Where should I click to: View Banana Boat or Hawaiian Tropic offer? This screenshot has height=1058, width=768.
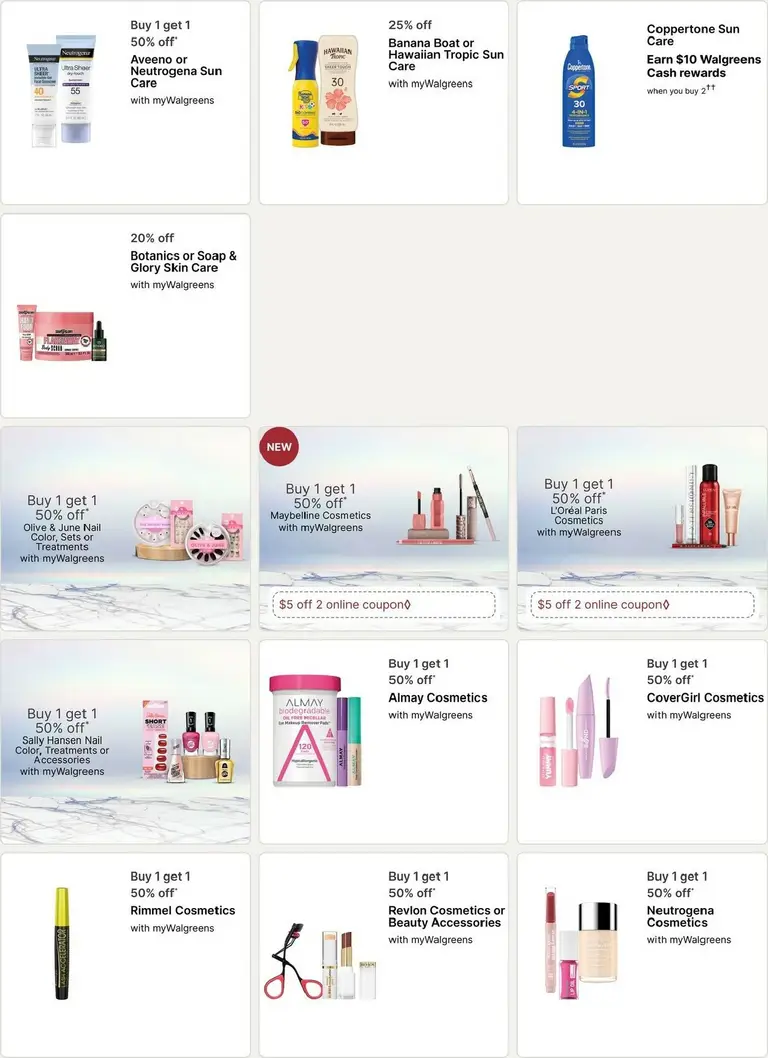[x=445, y=55]
